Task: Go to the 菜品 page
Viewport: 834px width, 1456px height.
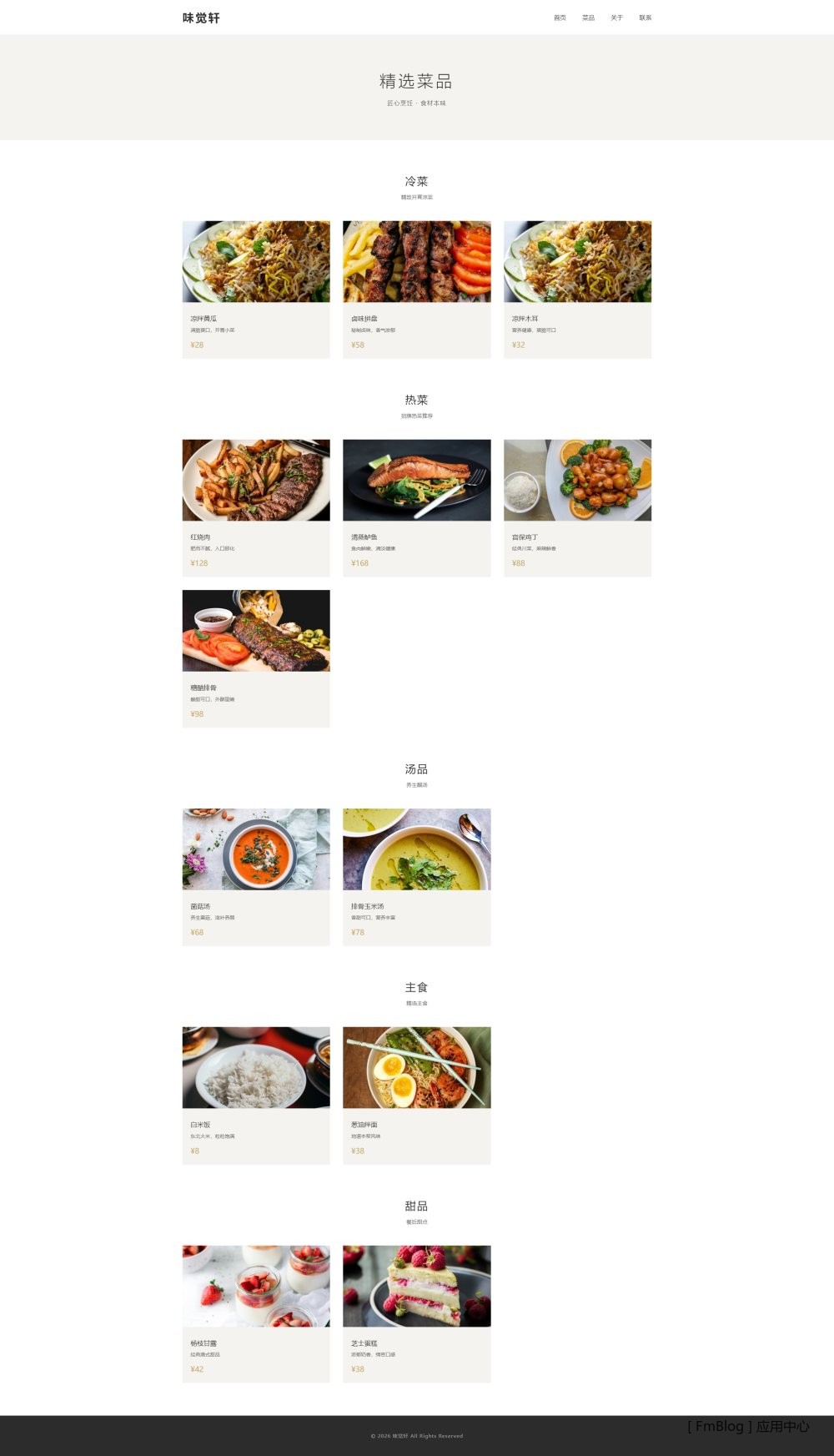Action: pyautogui.click(x=588, y=18)
